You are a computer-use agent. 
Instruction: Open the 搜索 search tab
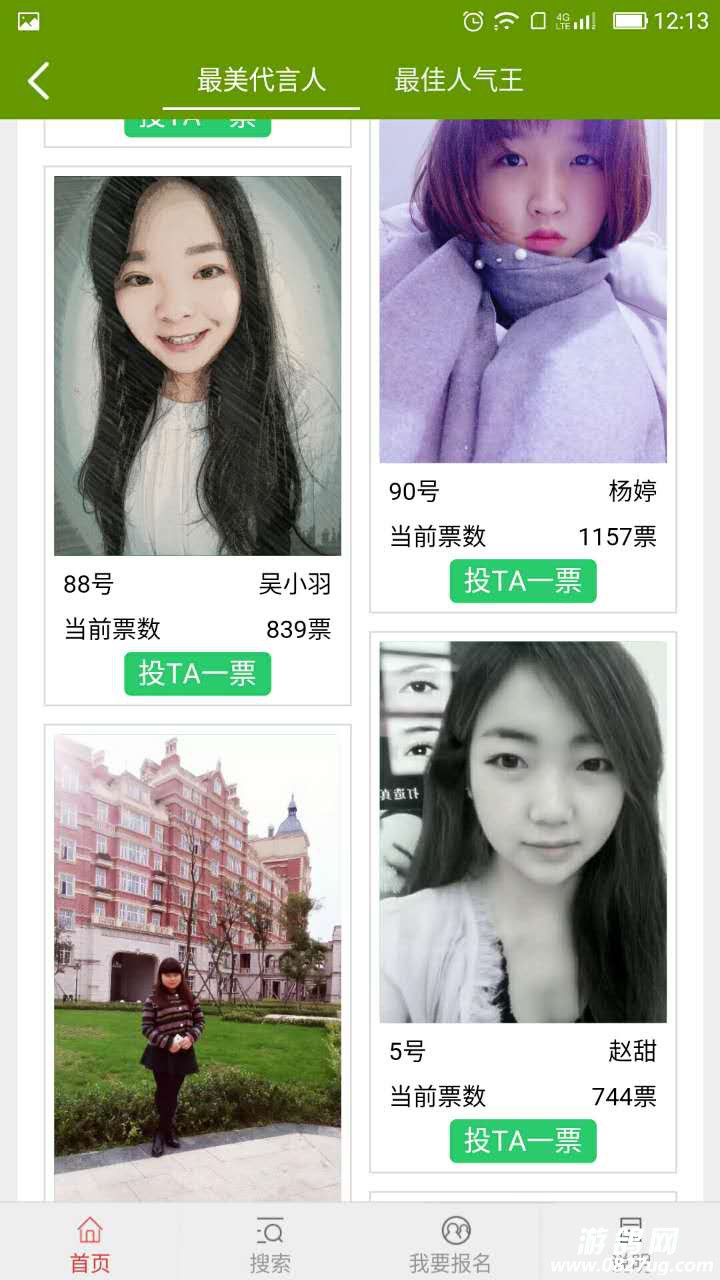(x=270, y=1243)
